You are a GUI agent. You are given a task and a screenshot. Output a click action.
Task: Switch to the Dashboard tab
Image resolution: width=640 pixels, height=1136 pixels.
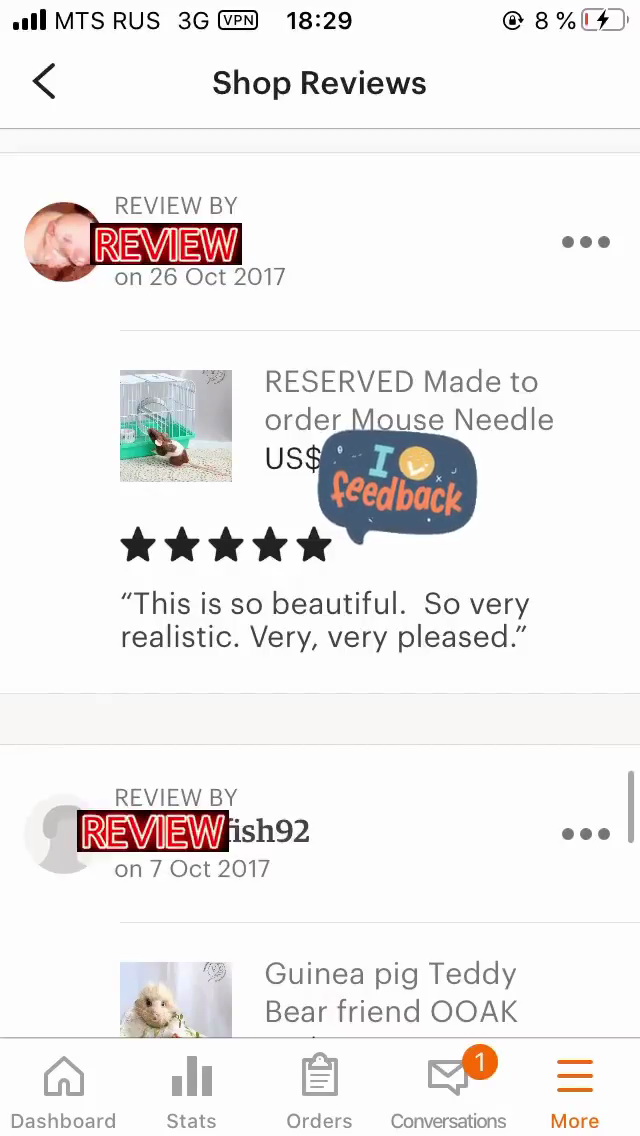click(63, 1093)
